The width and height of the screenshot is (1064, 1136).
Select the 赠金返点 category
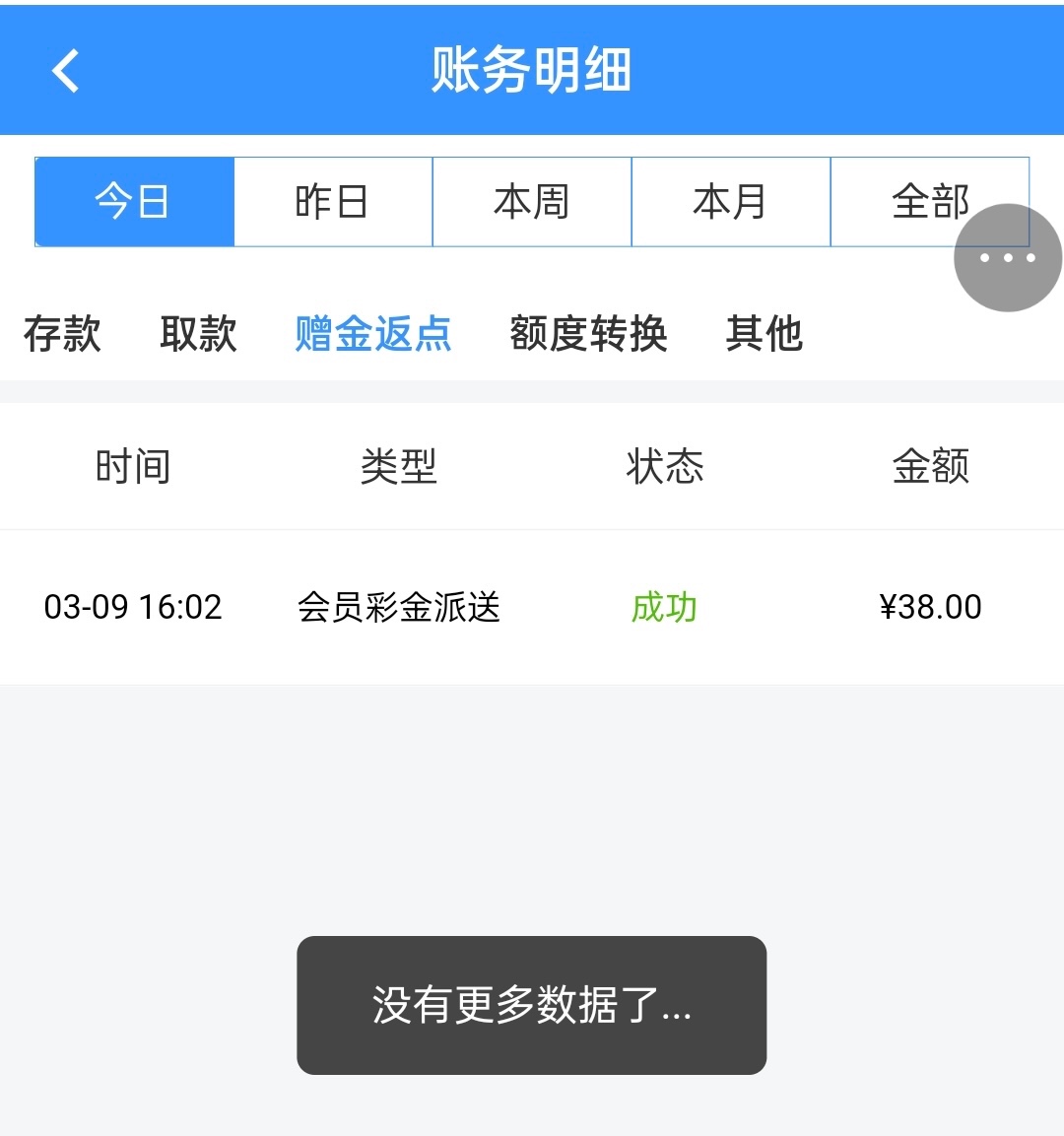[373, 334]
